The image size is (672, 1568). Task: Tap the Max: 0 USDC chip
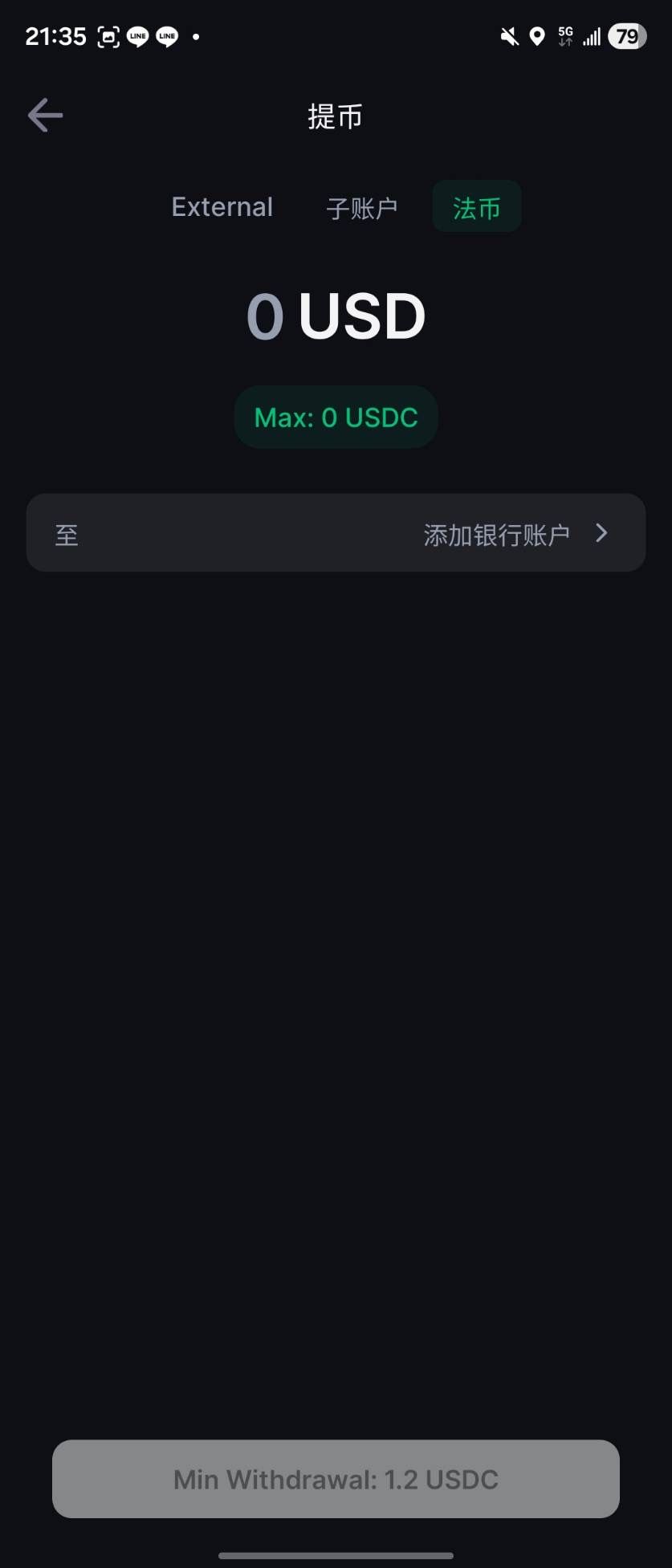click(x=336, y=417)
